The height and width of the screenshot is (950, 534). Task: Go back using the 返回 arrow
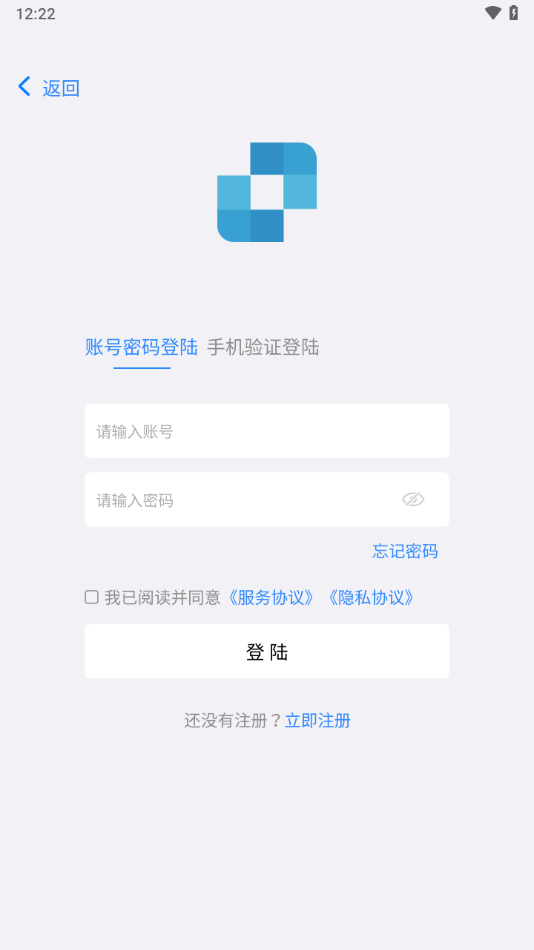[x=24, y=87]
